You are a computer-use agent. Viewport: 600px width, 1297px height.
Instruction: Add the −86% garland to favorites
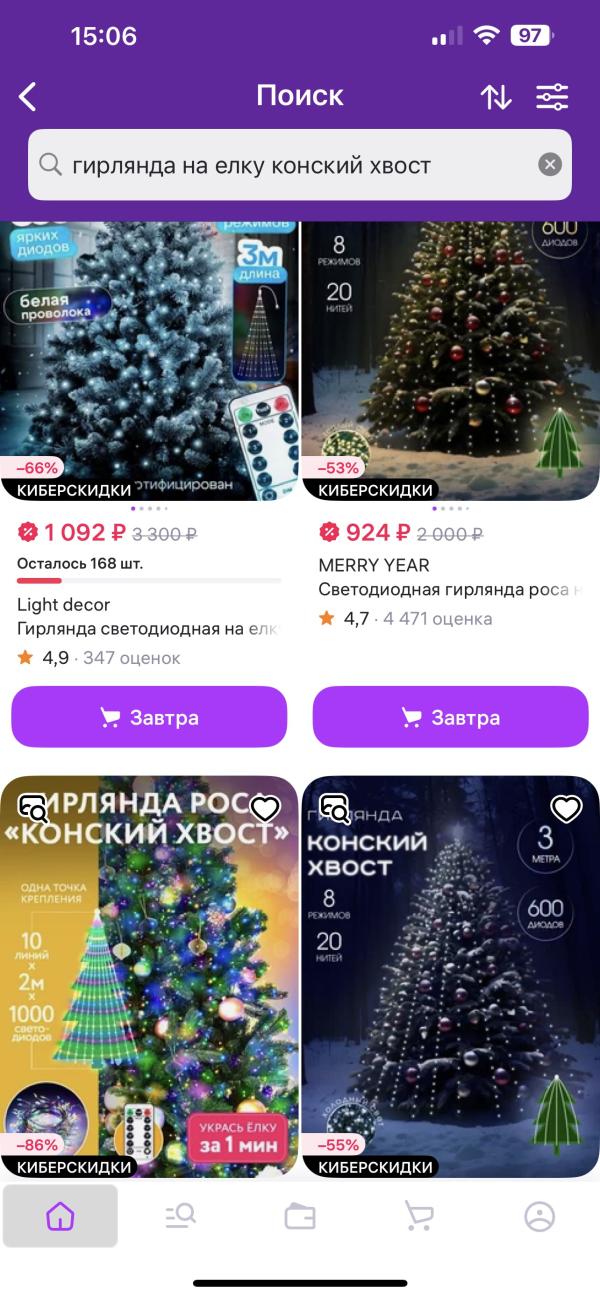tap(265, 809)
